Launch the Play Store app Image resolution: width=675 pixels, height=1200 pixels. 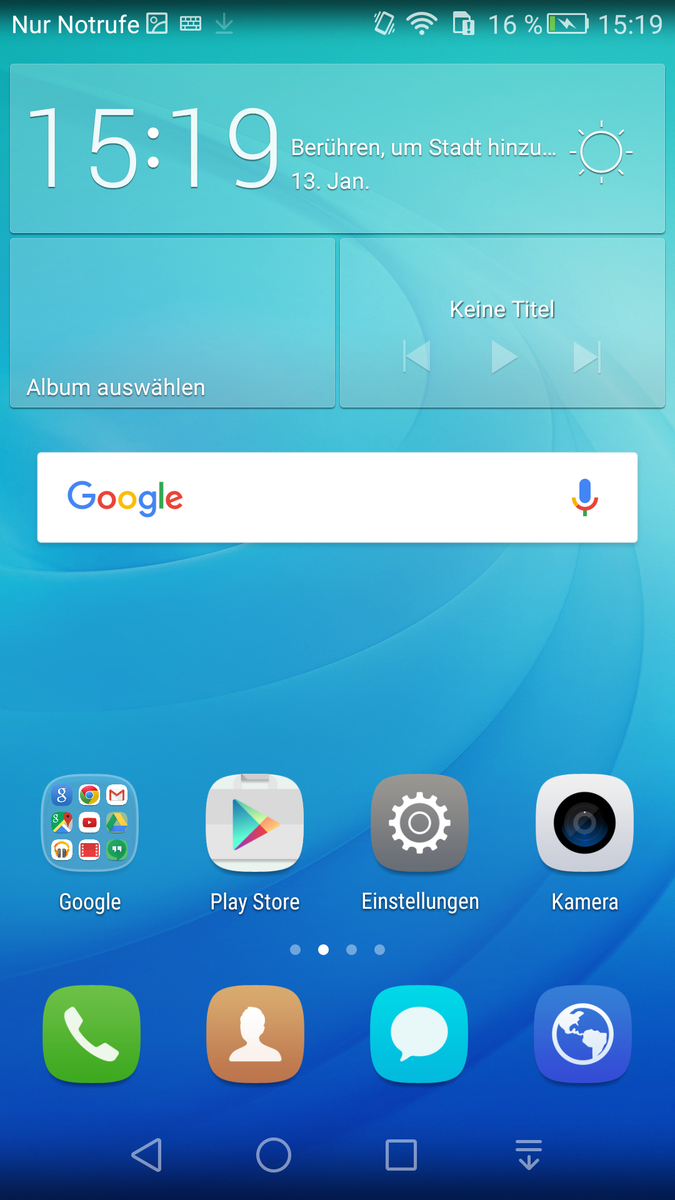point(254,823)
